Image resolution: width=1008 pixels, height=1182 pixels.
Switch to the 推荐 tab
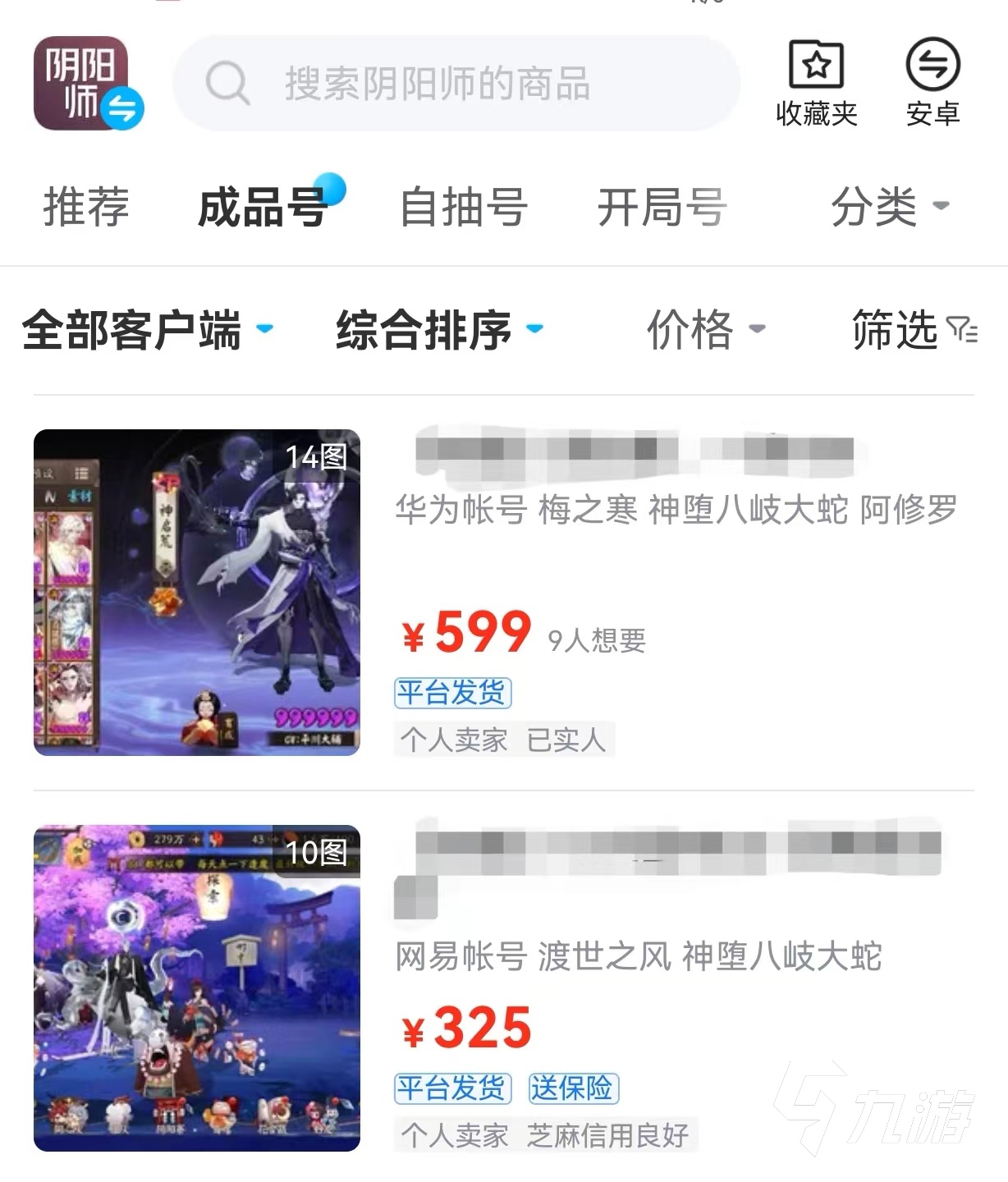click(x=86, y=207)
